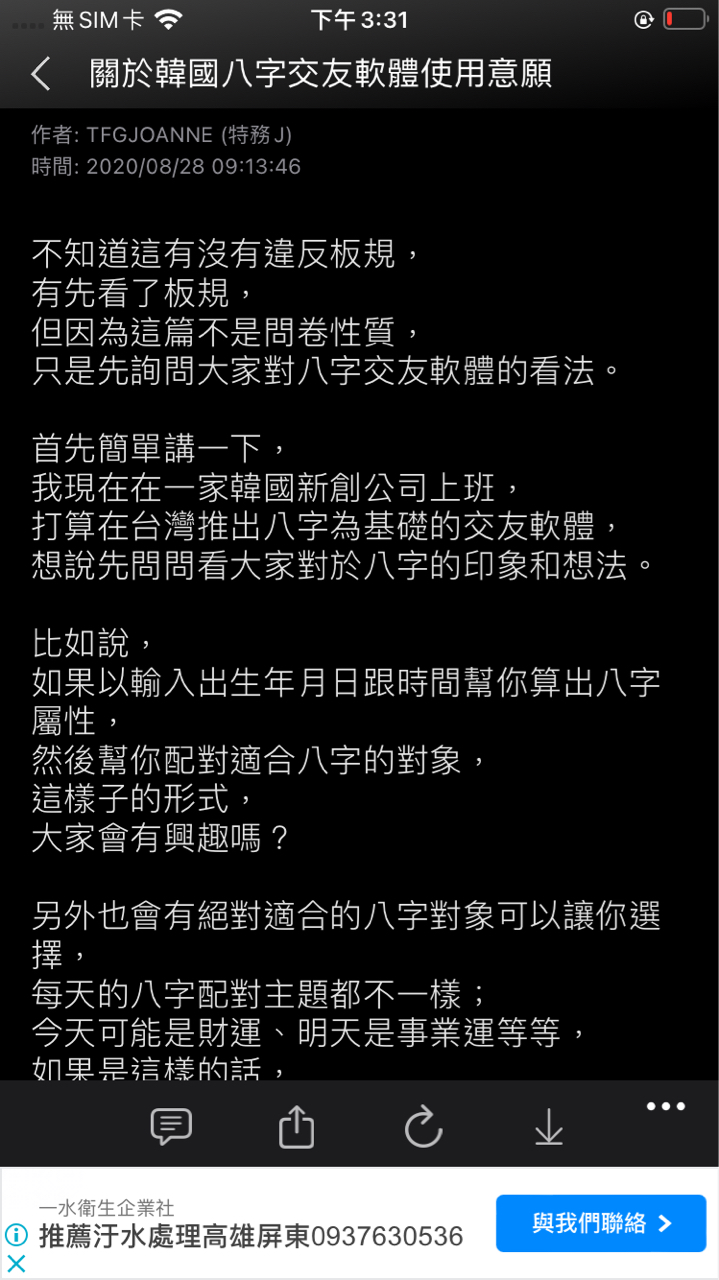Go back from the article view
Viewport: 719px width, 1280px height.
pyautogui.click(x=40, y=74)
